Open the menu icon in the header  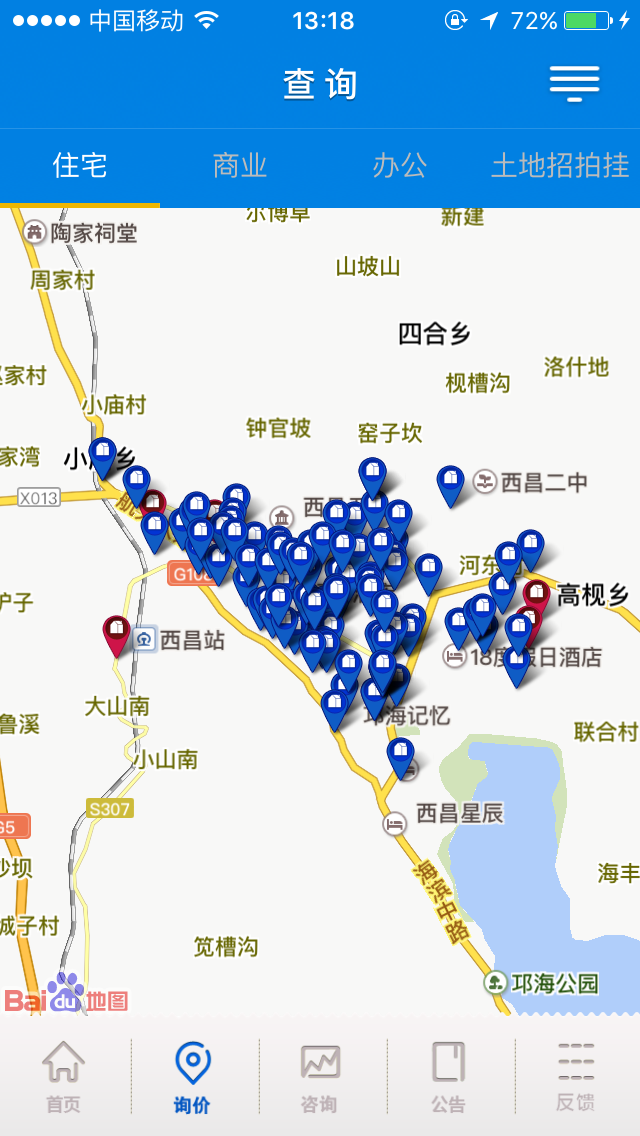[574, 83]
